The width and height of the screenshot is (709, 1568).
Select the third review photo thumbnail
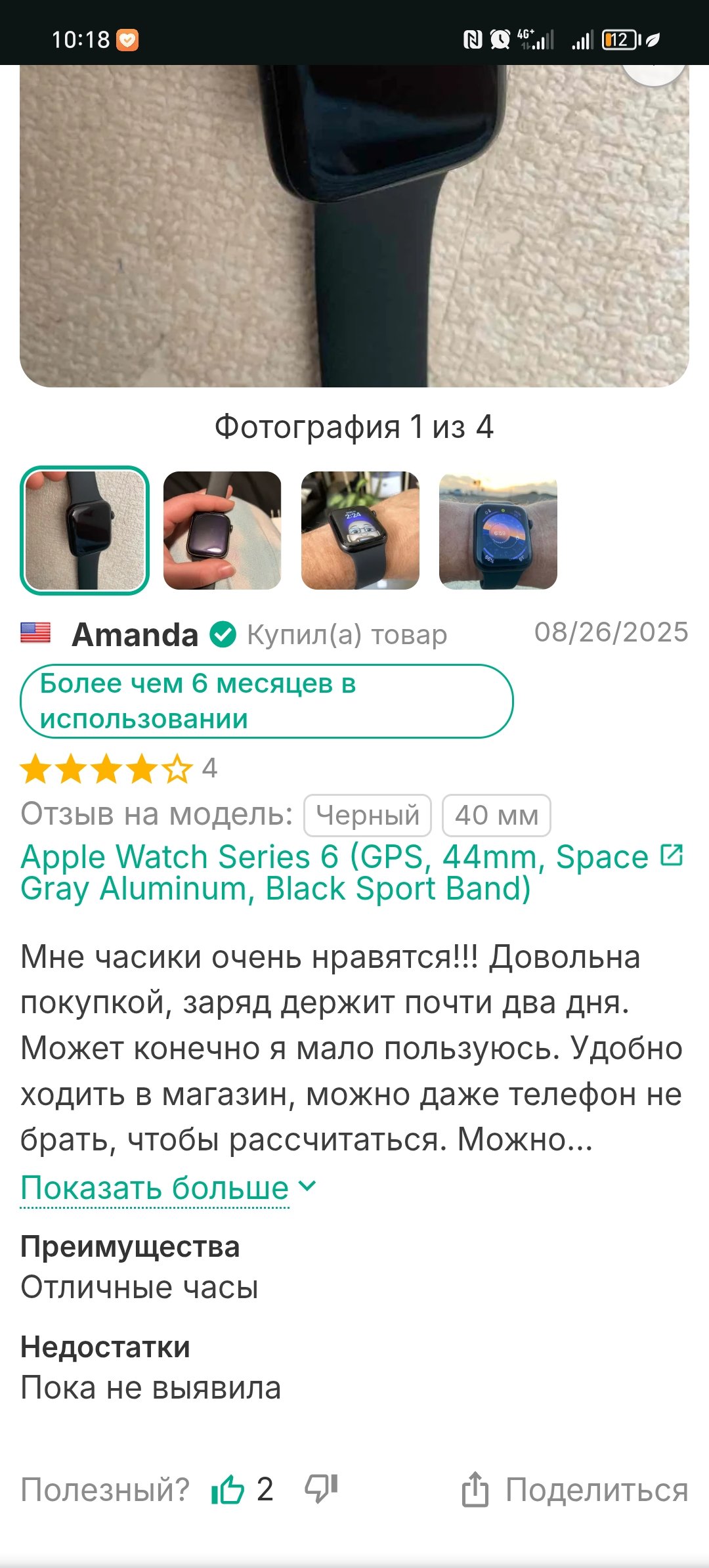point(360,531)
